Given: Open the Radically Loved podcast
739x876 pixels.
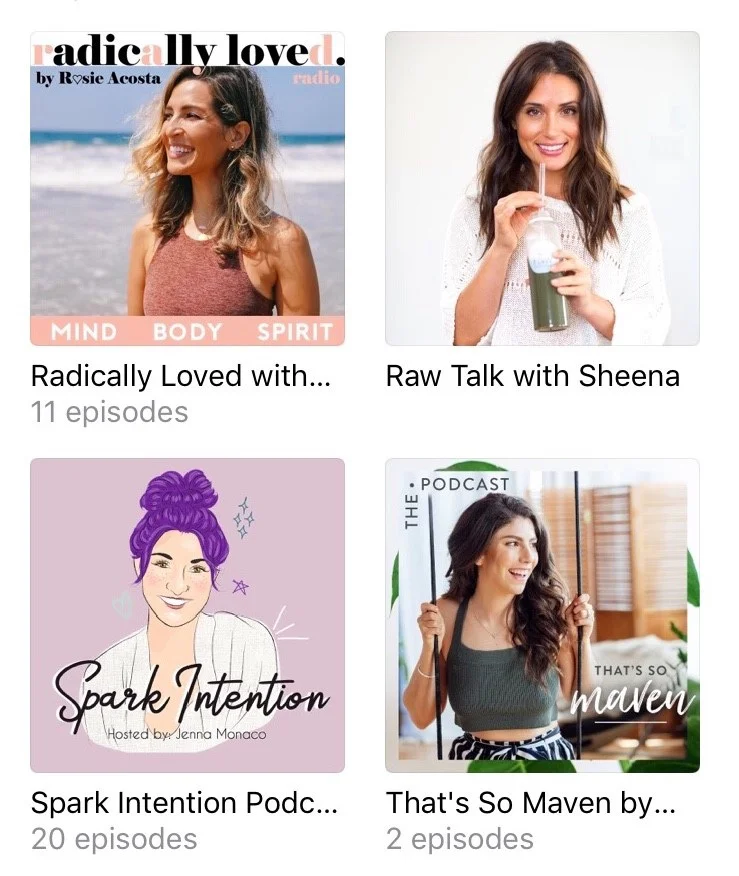Looking at the screenshot, I should pos(187,189).
